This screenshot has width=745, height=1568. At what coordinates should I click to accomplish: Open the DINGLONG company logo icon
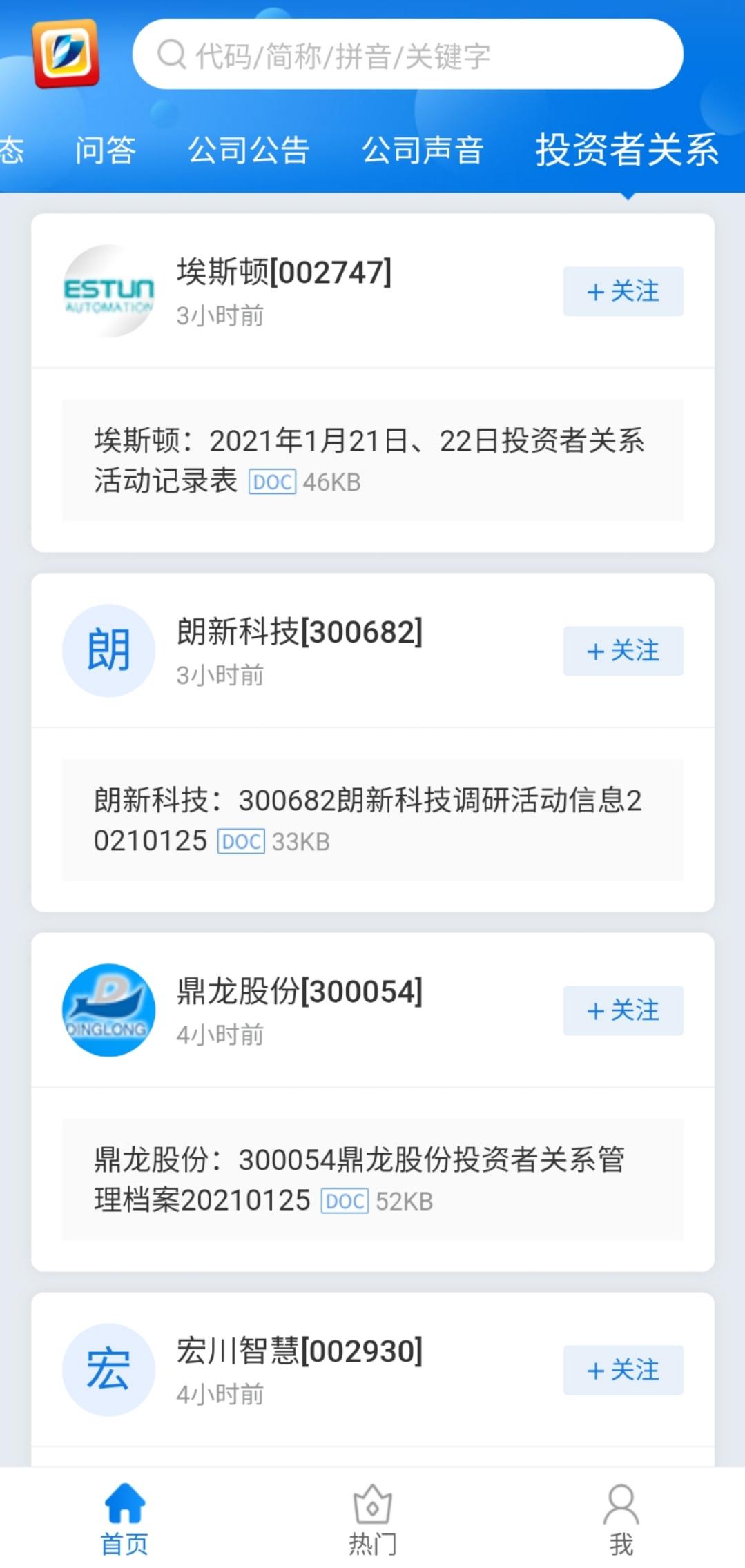[x=108, y=1010]
